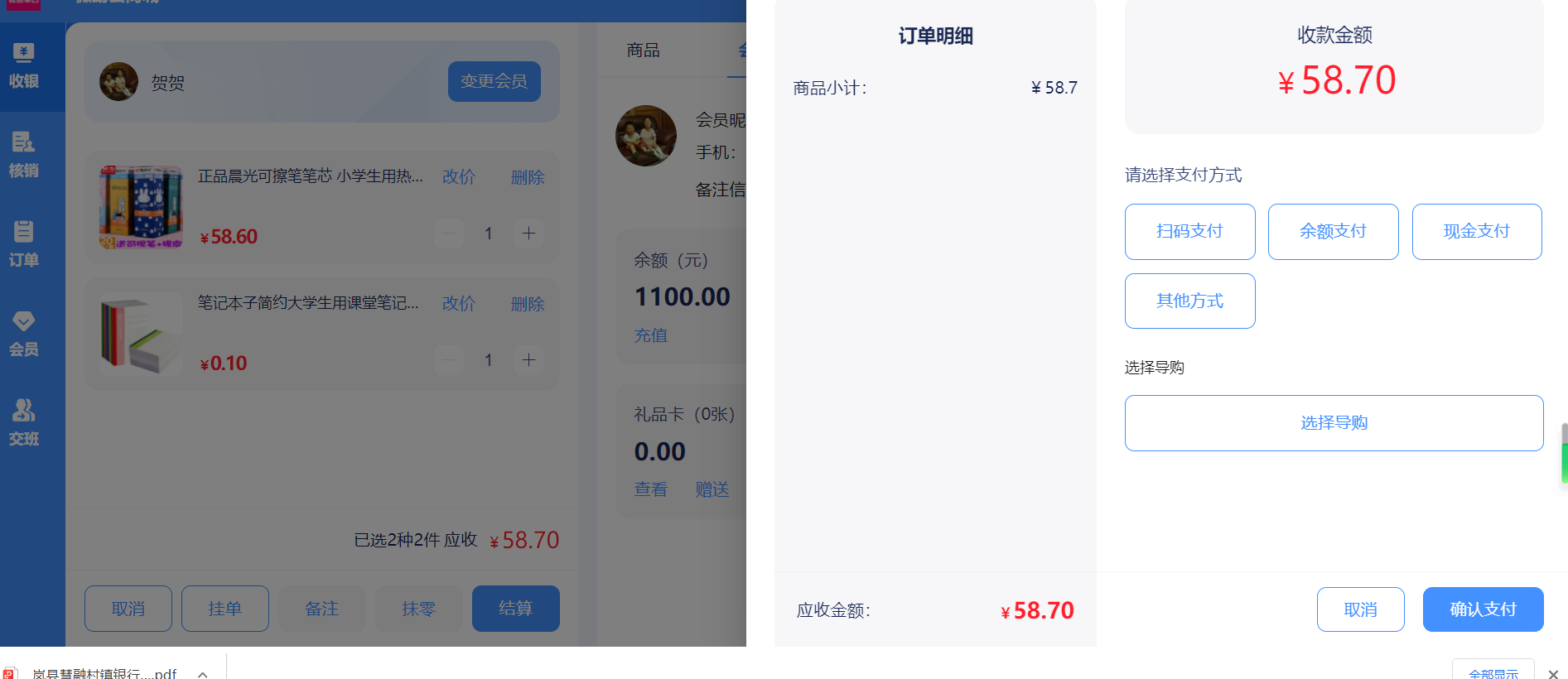Cancel the payment dialog
Image resolution: width=1568 pixels, height=679 pixels.
(1360, 609)
